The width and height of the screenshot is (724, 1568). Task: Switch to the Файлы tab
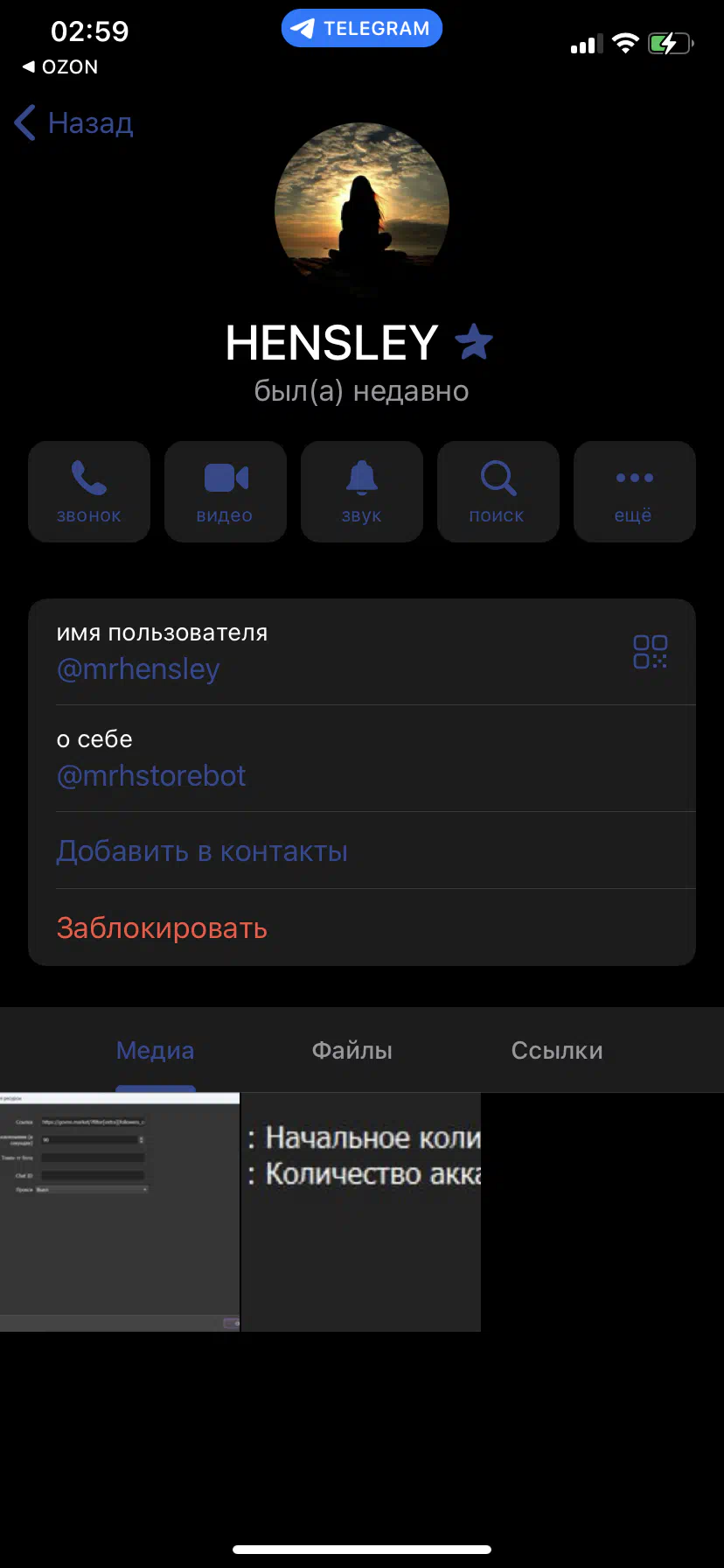pos(352,1050)
